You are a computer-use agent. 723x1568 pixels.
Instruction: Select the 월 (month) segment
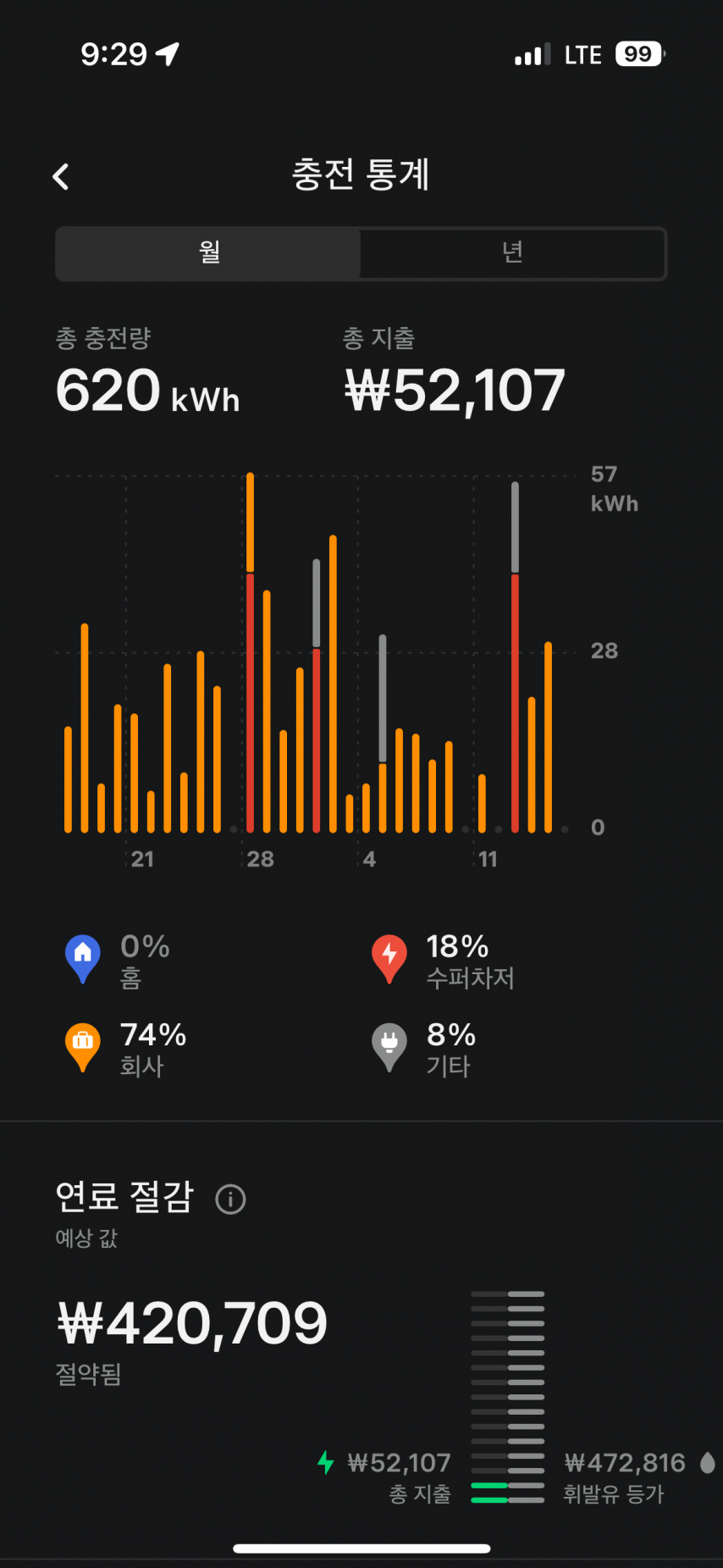(209, 252)
